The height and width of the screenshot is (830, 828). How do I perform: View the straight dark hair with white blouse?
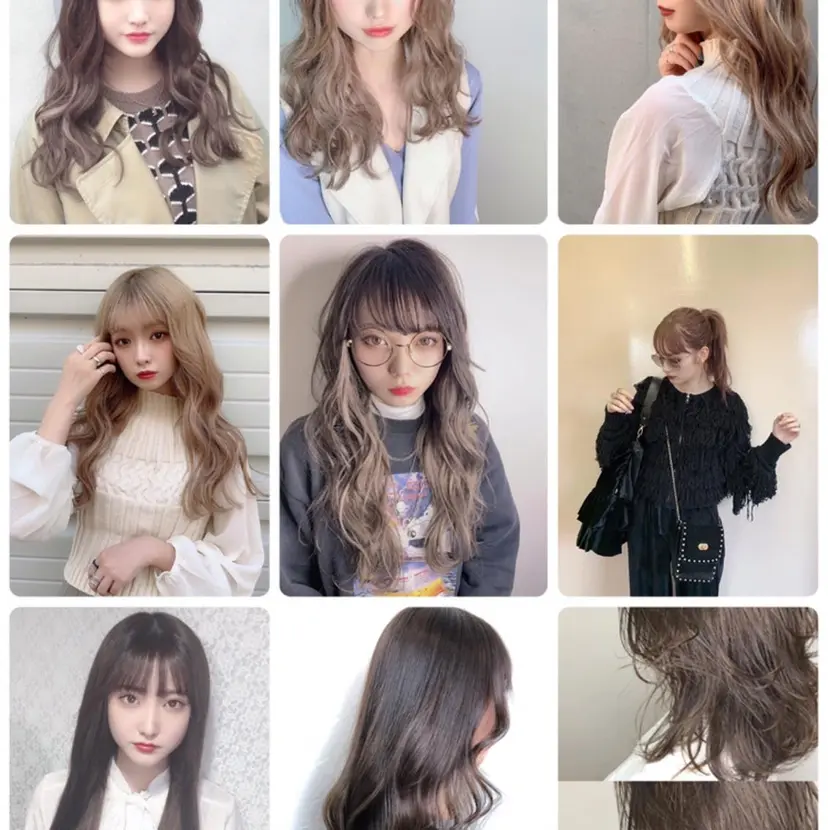tap(139, 718)
